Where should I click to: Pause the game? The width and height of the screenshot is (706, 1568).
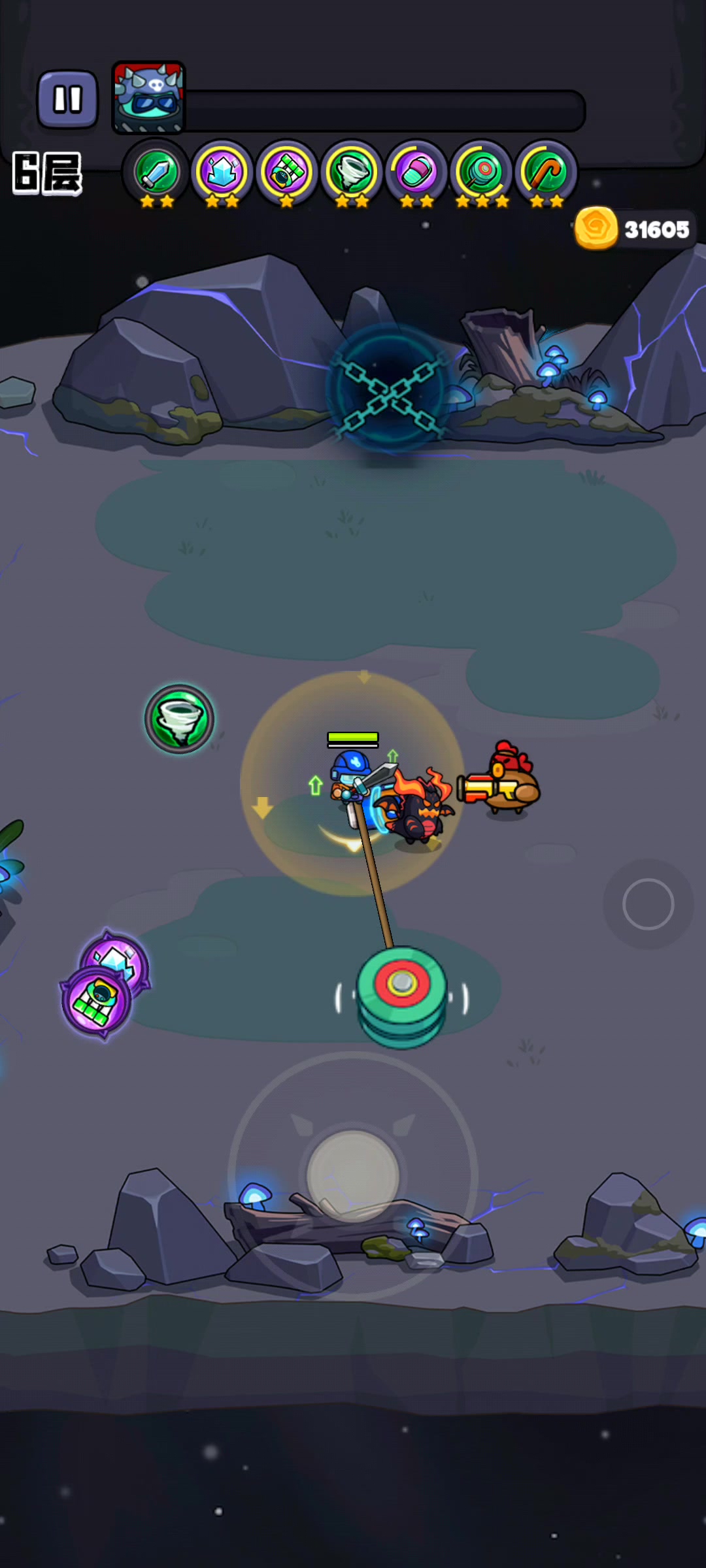tap(67, 99)
